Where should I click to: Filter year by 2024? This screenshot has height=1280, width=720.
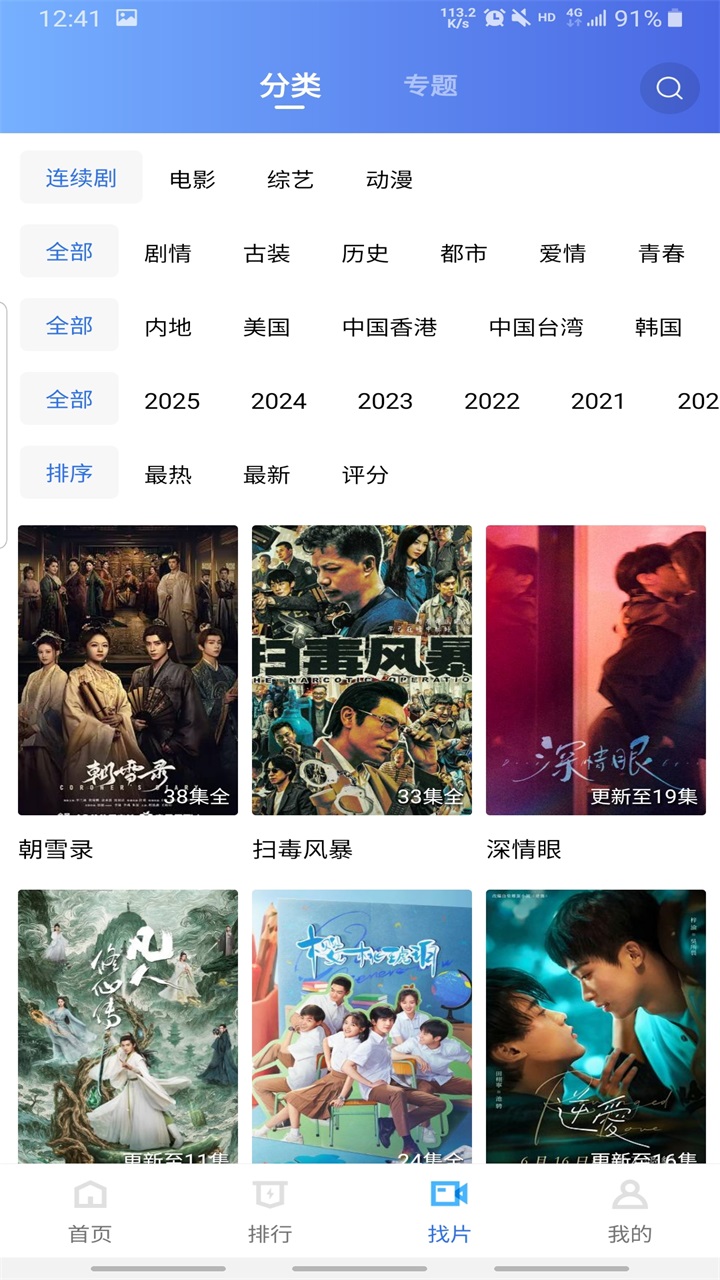278,401
